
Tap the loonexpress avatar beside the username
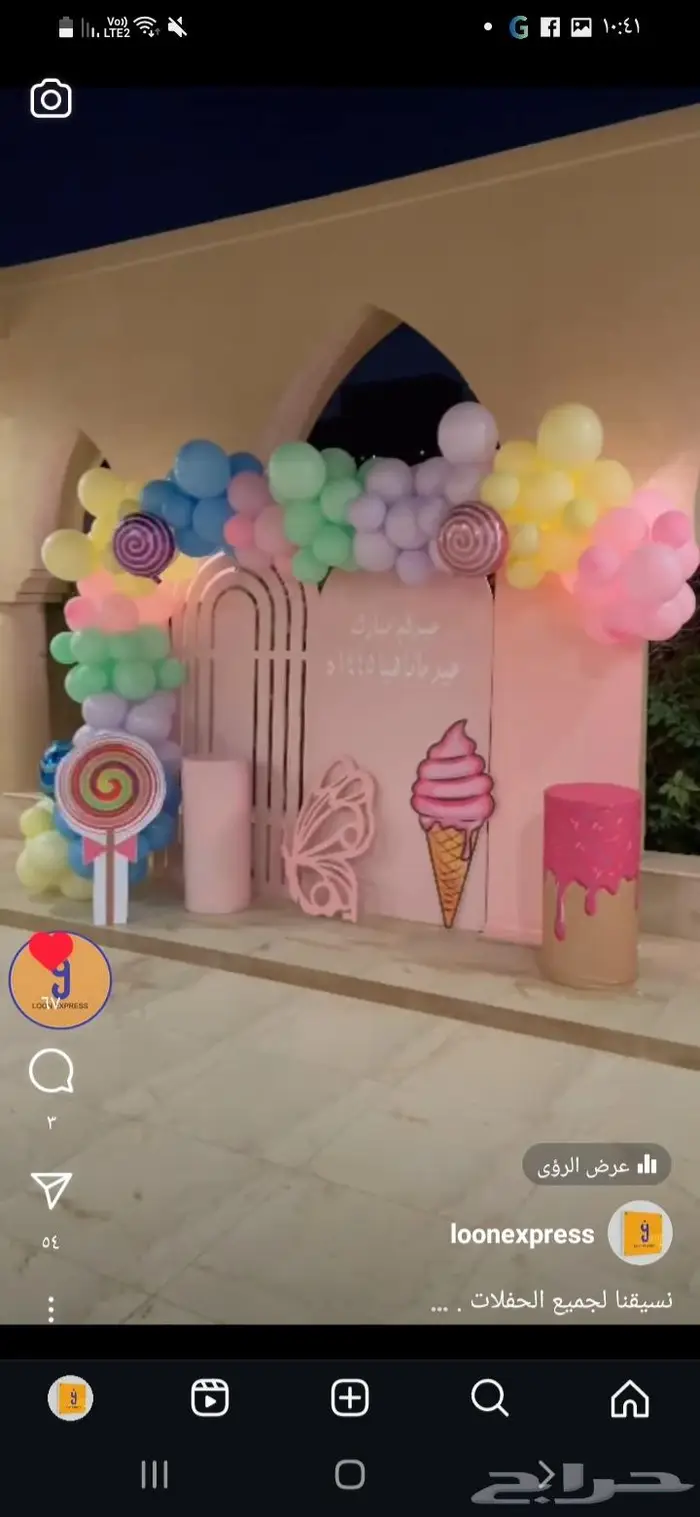pyautogui.click(x=639, y=1233)
